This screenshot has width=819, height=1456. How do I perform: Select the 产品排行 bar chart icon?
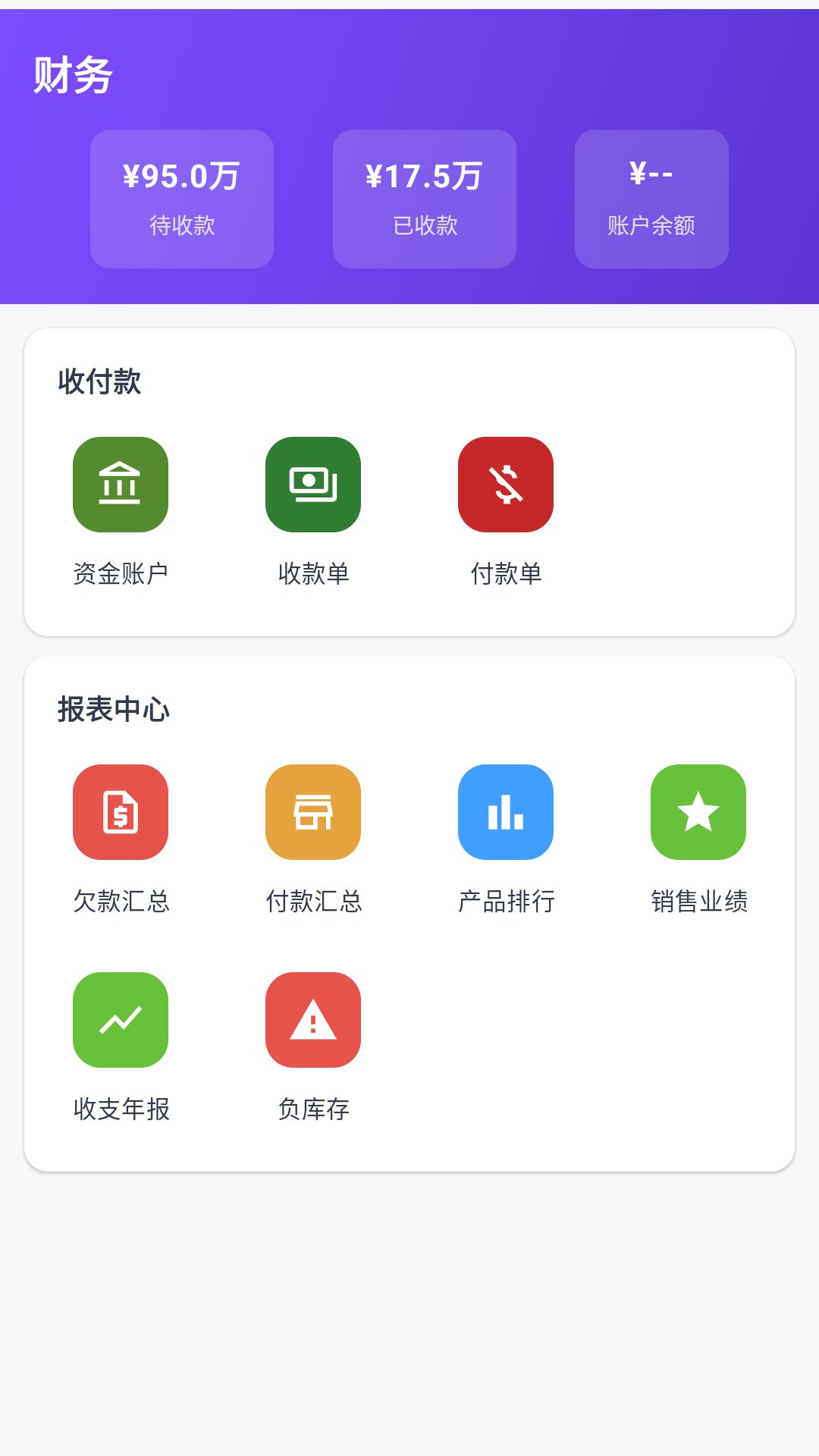[506, 812]
